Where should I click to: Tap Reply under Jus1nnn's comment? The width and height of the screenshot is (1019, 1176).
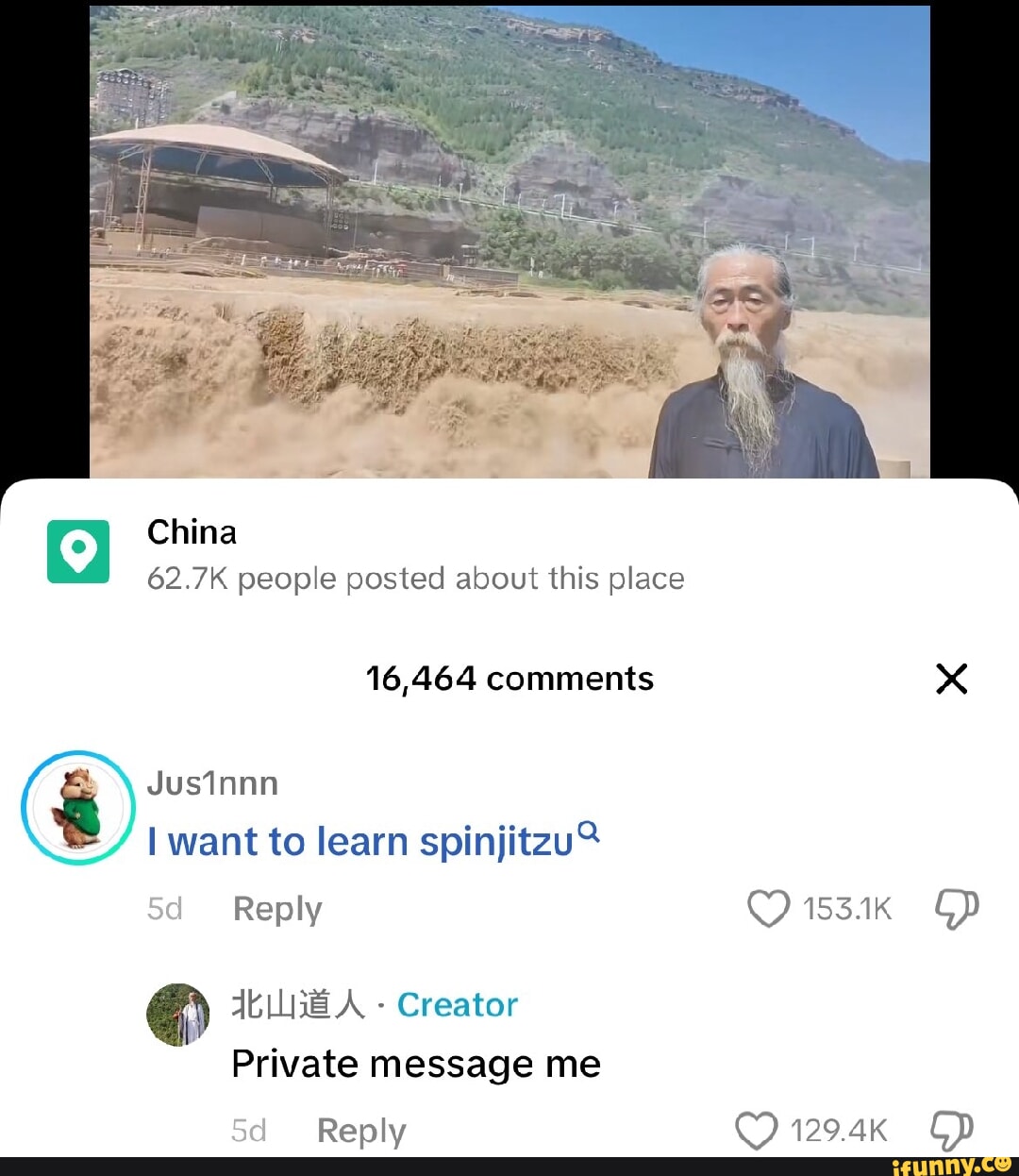coord(276,909)
